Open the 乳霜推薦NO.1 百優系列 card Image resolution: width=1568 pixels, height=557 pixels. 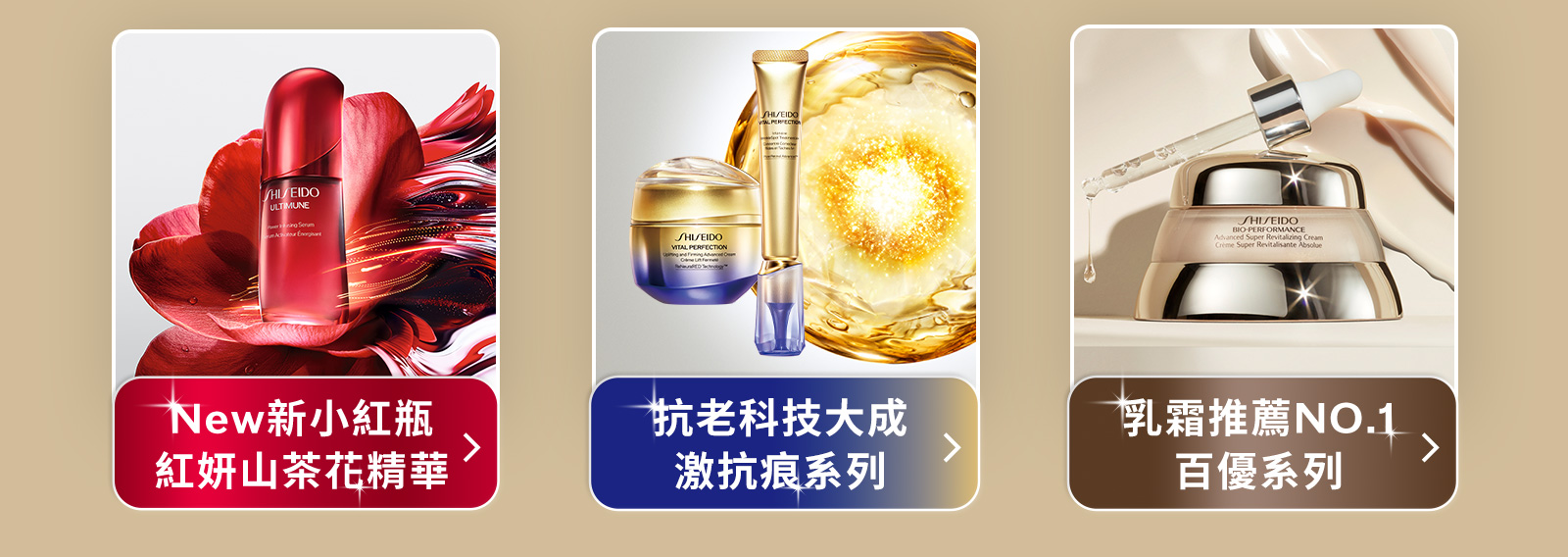pyautogui.click(x=1262, y=444)
